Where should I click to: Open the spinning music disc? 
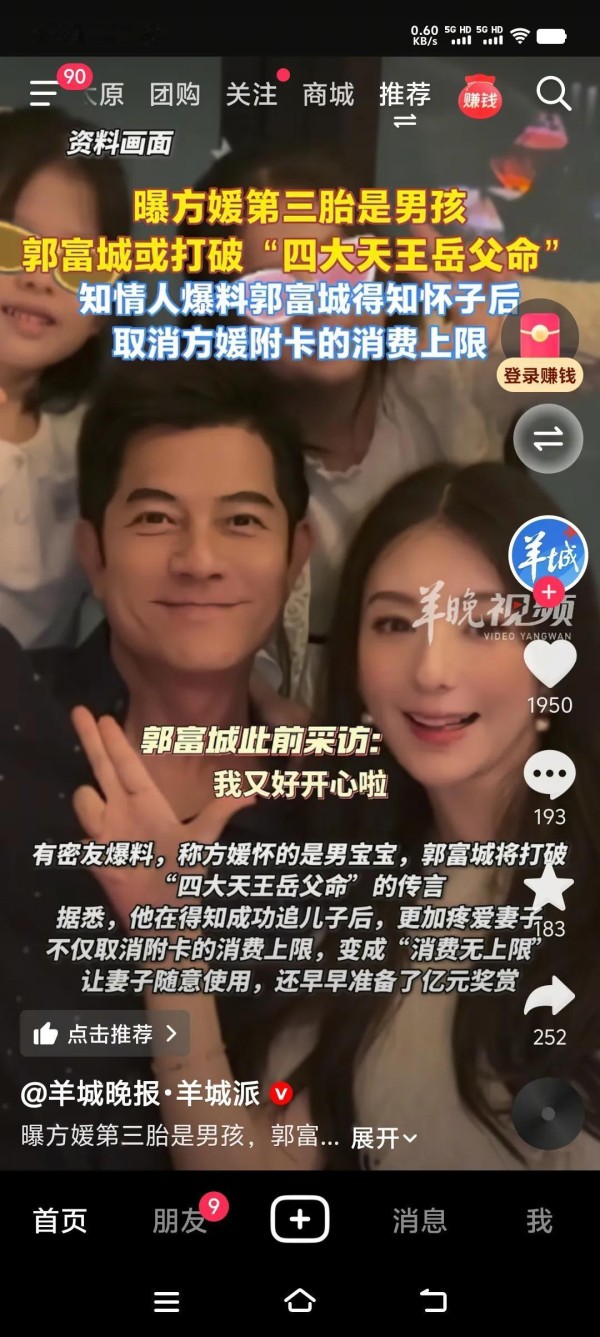(548, 1114)
